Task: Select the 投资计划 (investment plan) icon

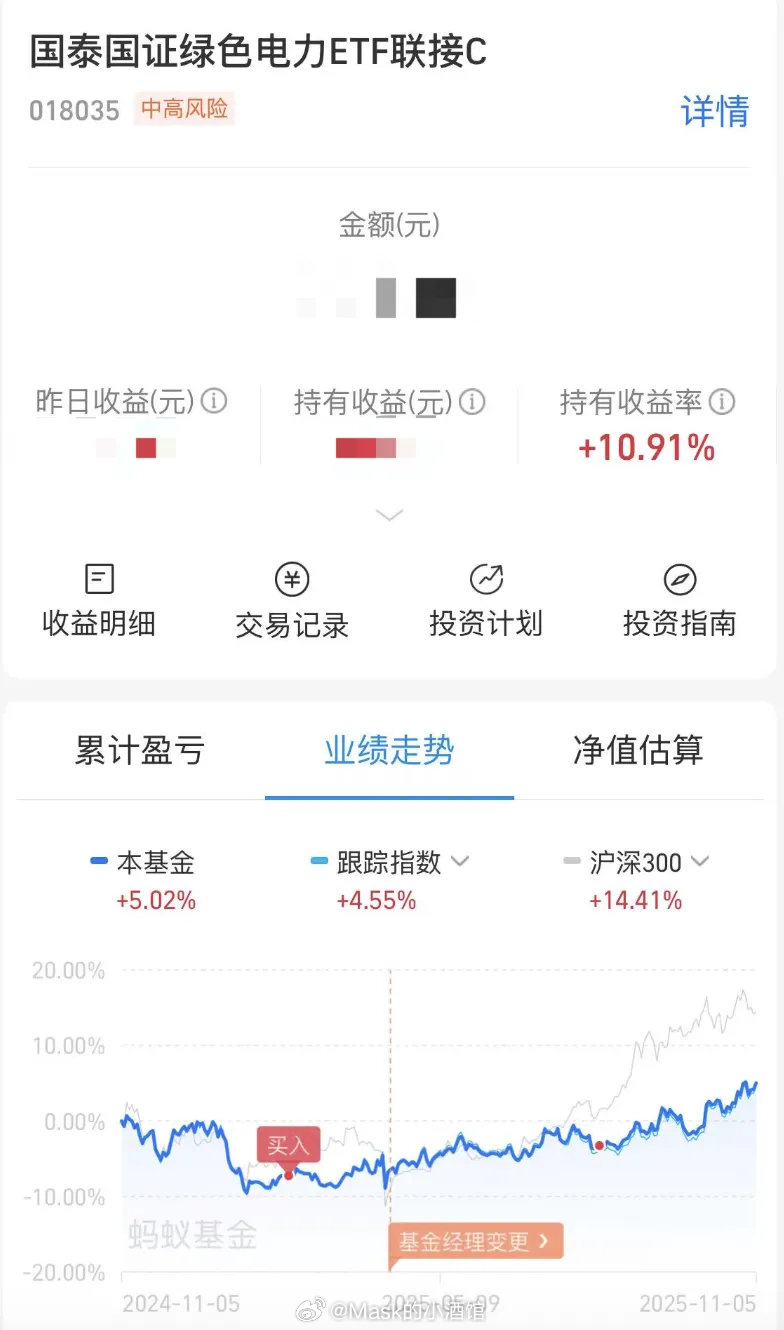Action: 486,598
